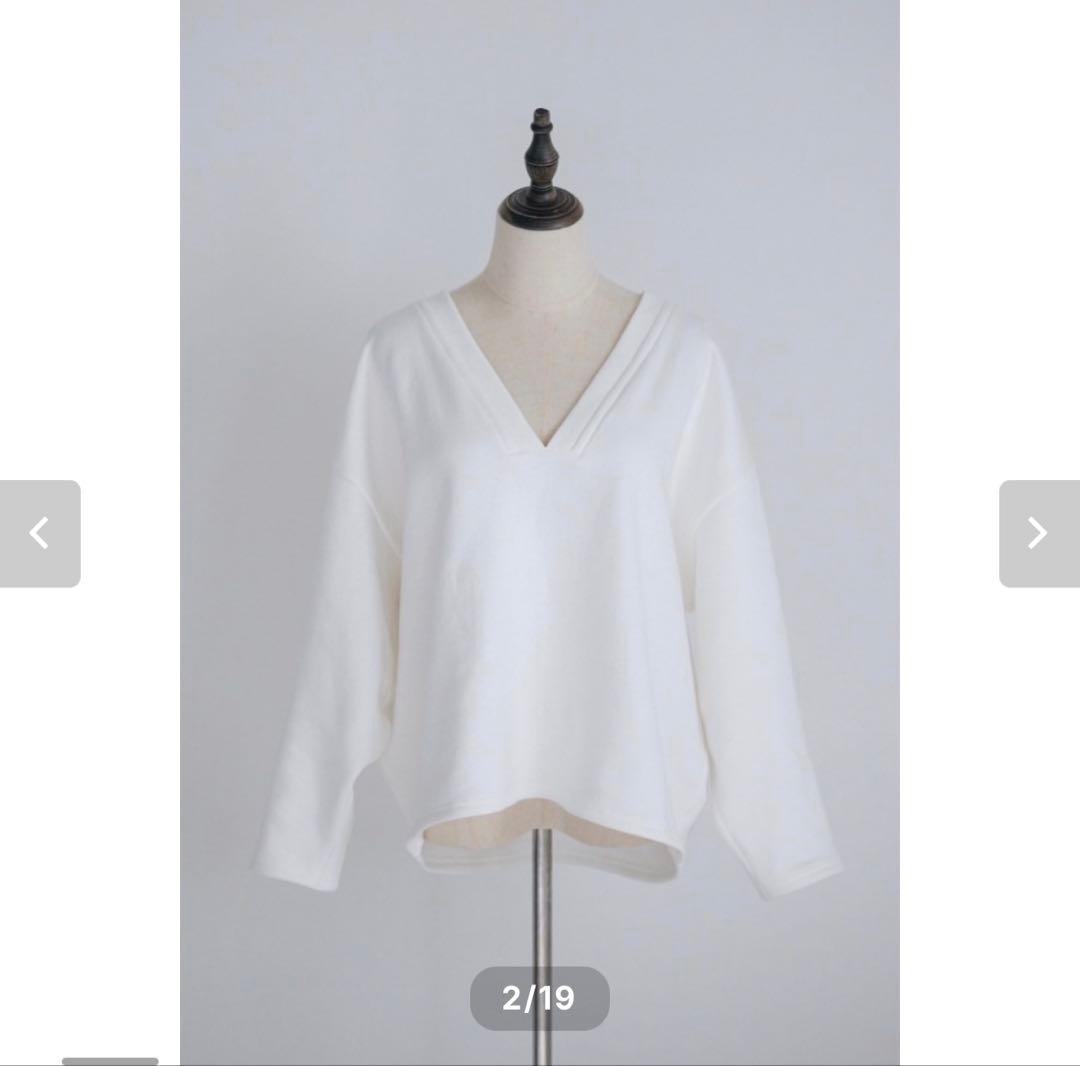Go to the previous product image
1080x1066 pixels.
pos(40,533)
